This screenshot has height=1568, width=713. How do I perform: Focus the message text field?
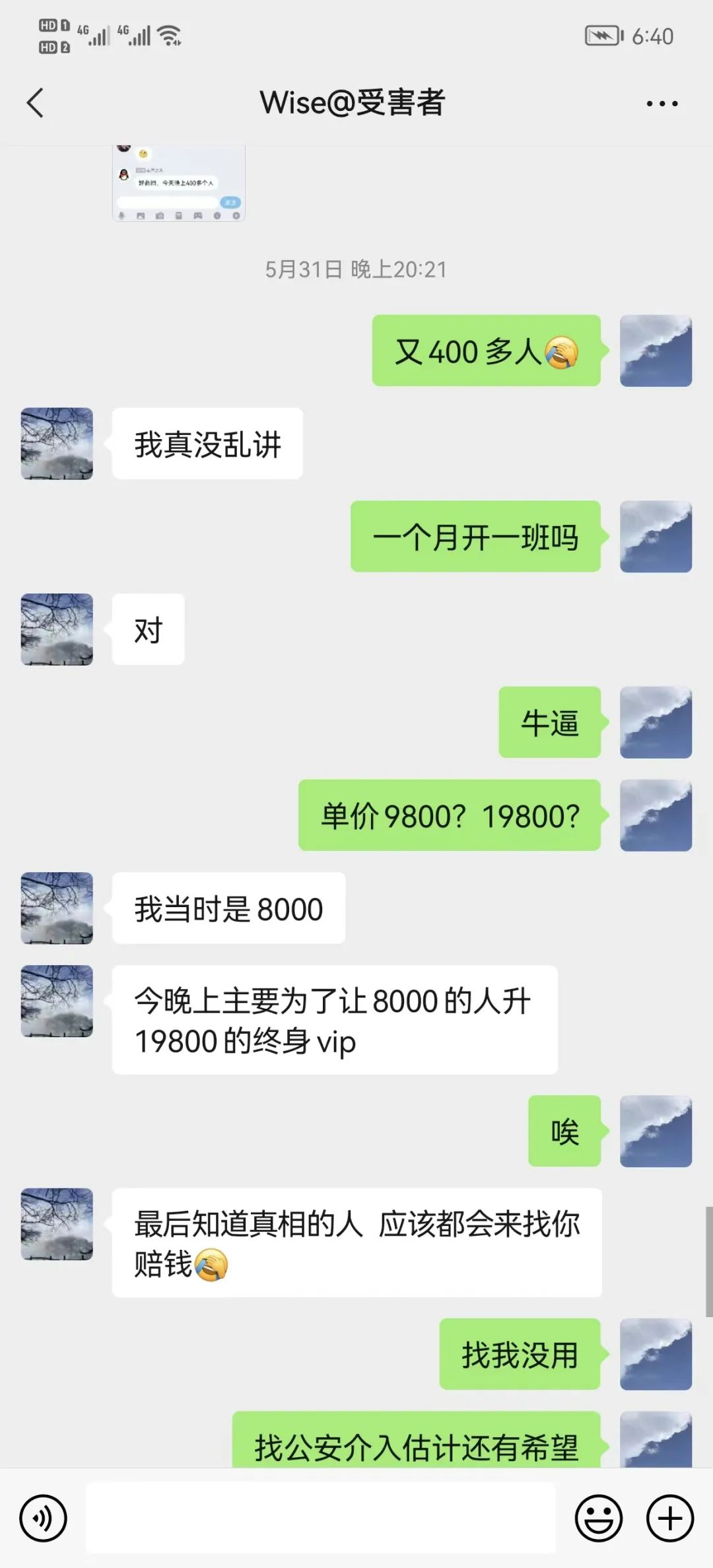pyautogui.click(x=321, y=1518)
